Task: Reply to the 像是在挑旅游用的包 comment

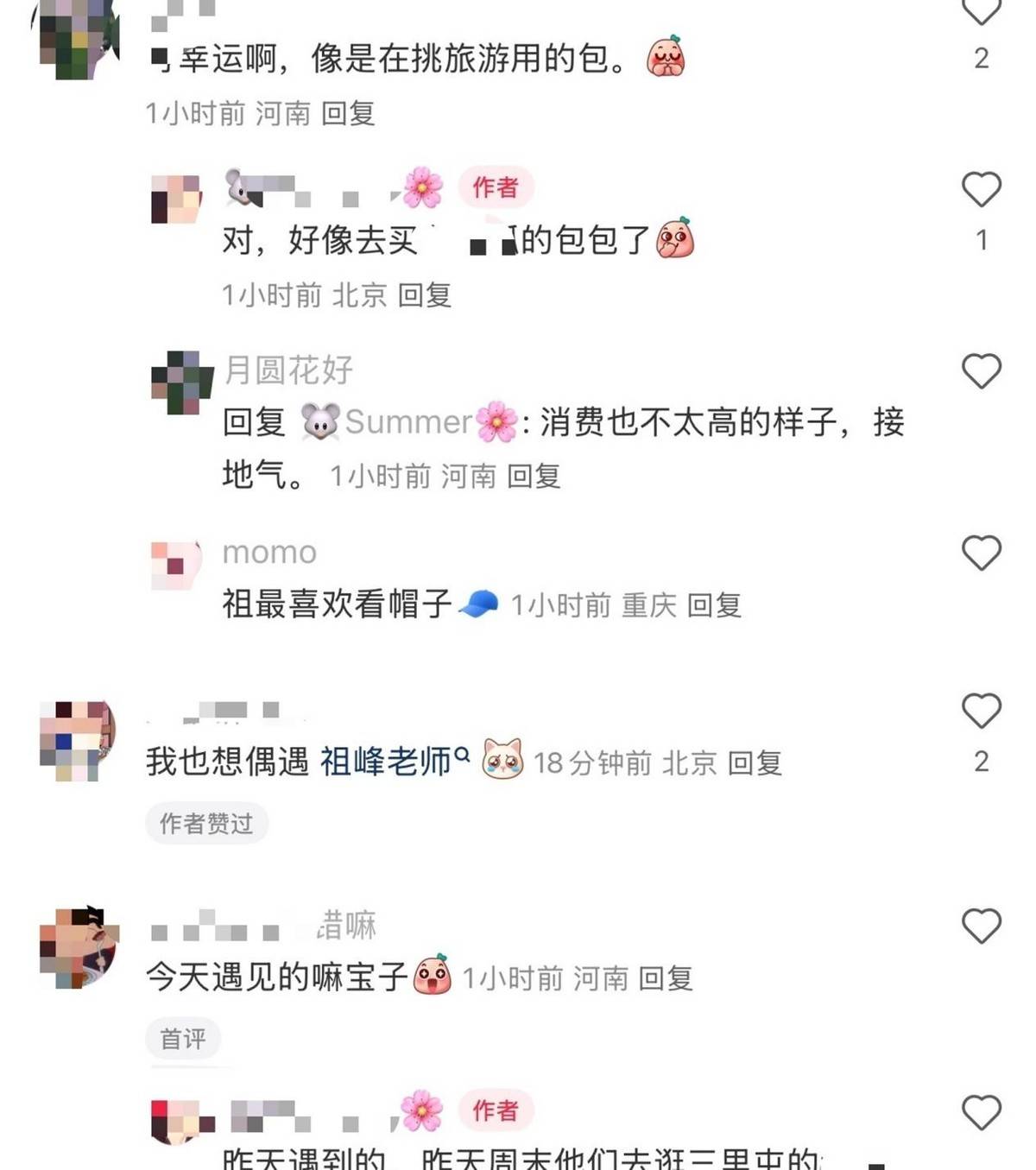Action: click(348, 113)
